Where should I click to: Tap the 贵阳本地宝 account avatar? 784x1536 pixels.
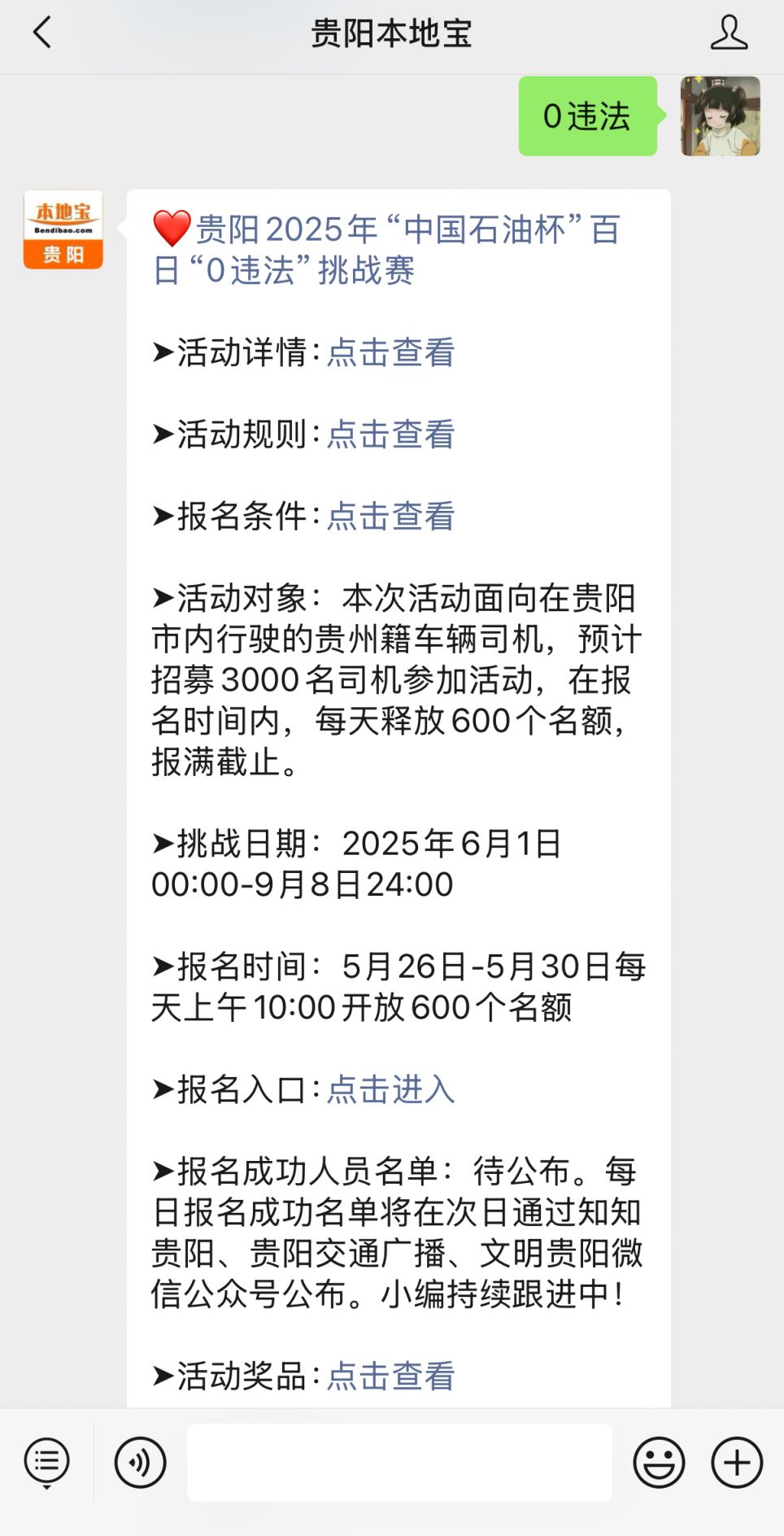[x=63, y=229]
